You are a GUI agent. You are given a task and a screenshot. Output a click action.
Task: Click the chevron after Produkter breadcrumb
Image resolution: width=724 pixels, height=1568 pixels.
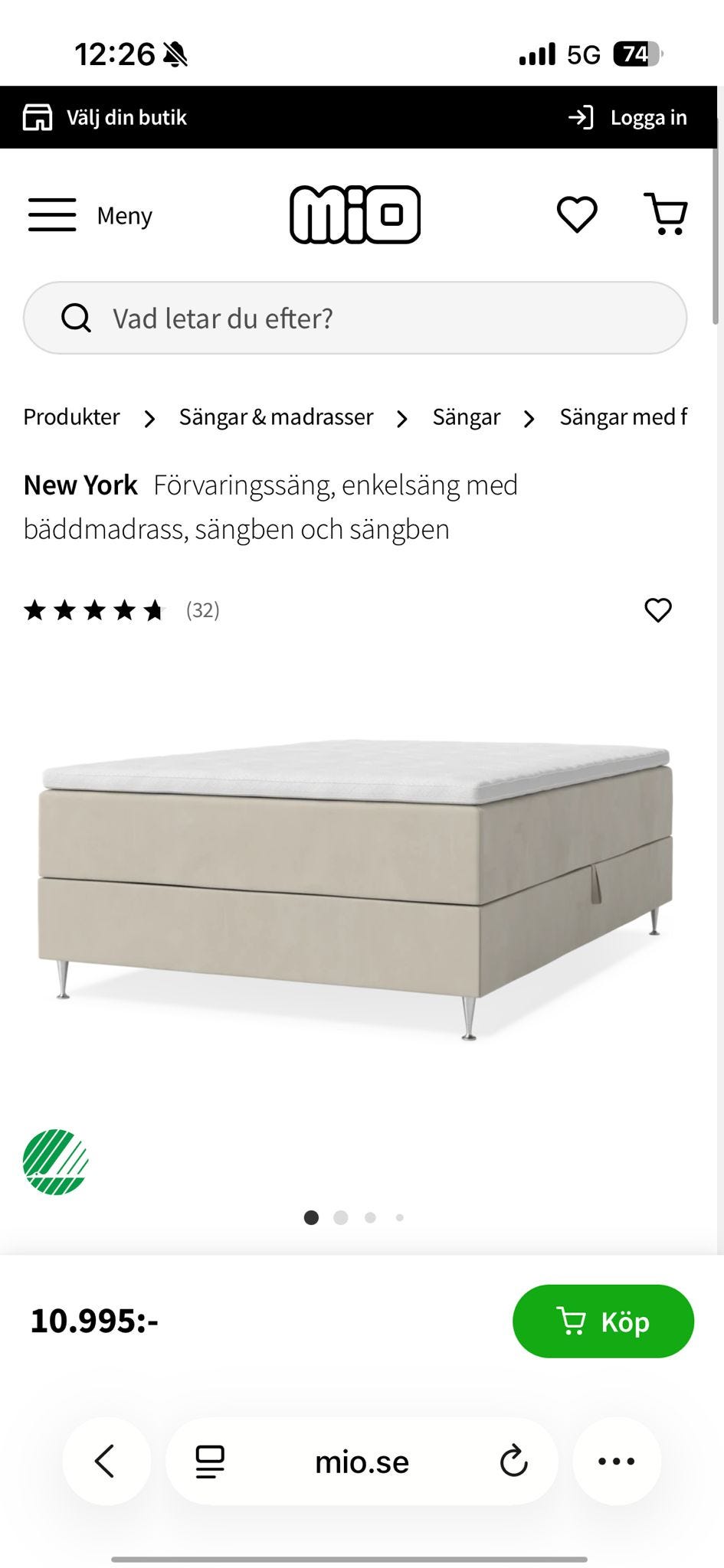pyautogui.click(x=149, y=418)
